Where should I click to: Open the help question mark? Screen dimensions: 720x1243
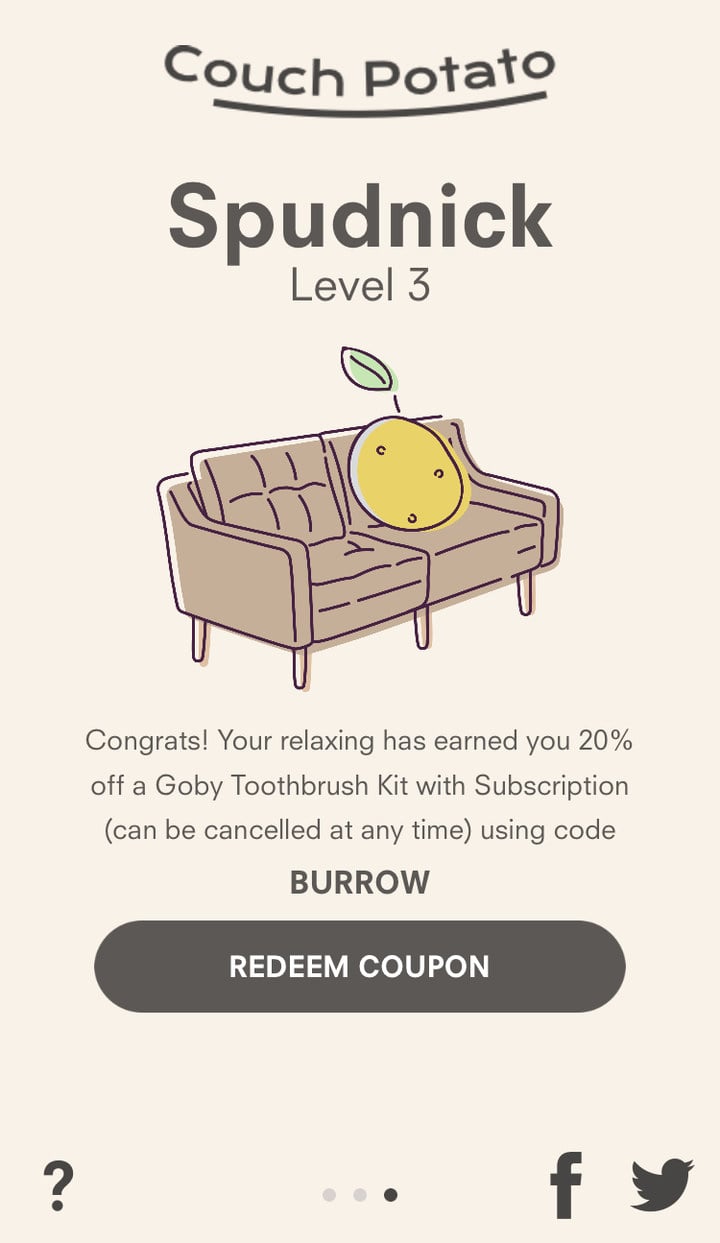coord(59,1187)
